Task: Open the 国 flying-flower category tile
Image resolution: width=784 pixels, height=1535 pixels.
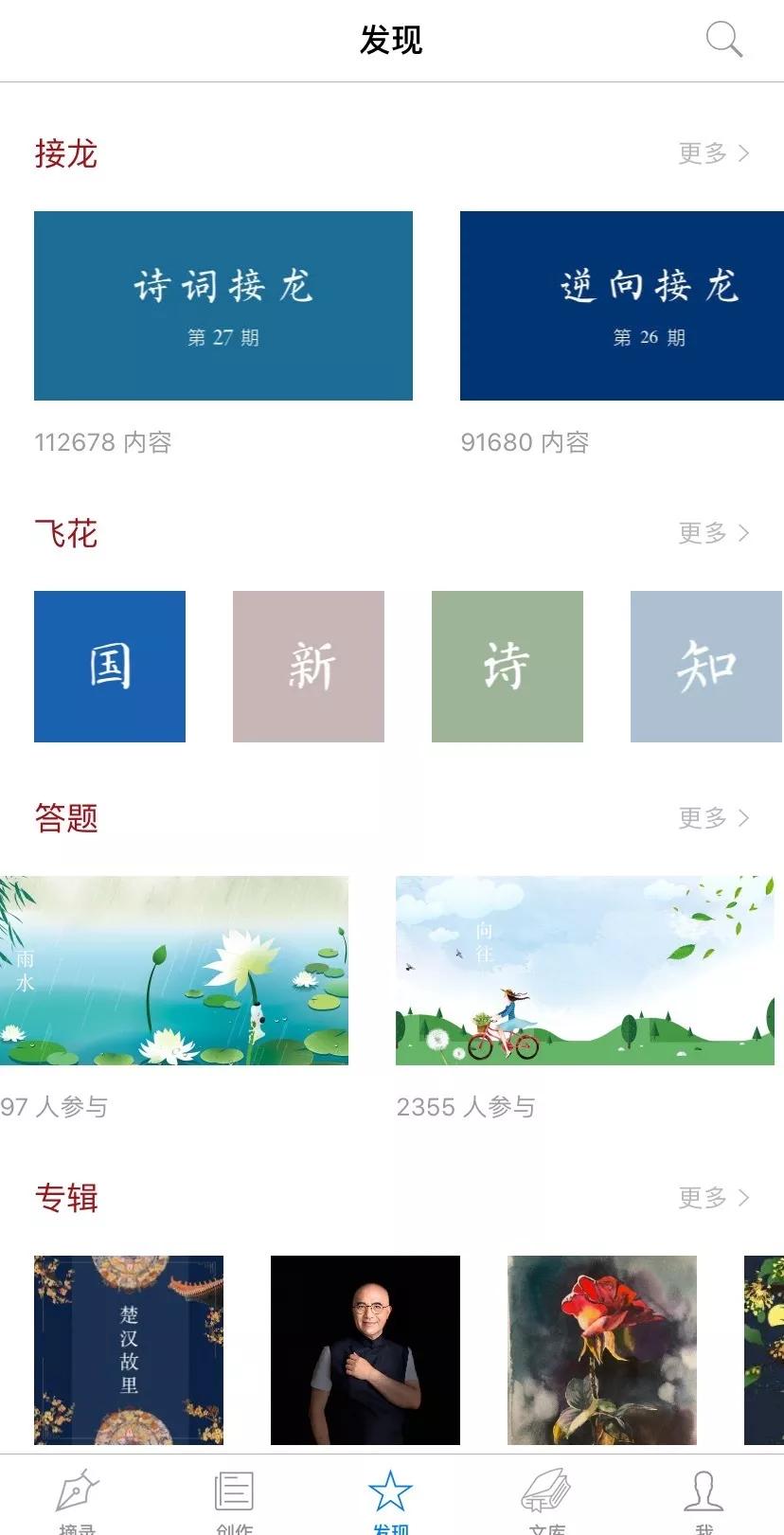Action: tap(109, 667)
